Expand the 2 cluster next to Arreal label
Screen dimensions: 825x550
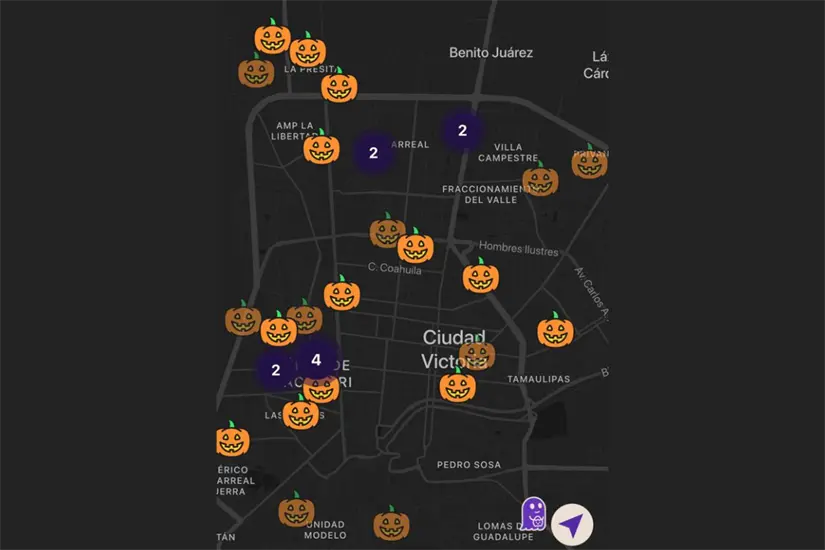click(373, 153)
